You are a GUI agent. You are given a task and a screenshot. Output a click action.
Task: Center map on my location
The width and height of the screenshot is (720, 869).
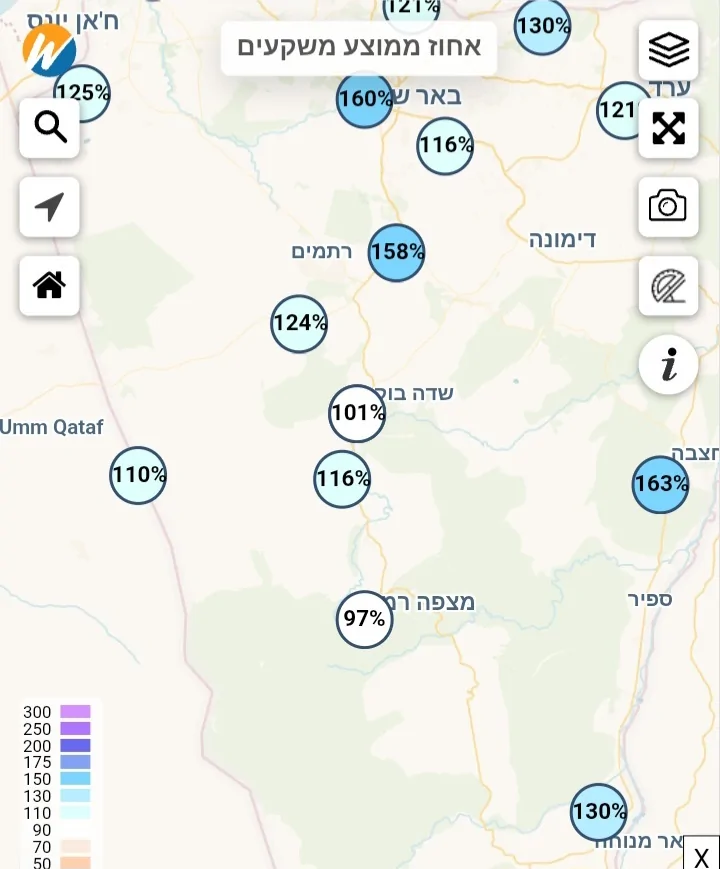click(x=49, y=207)
